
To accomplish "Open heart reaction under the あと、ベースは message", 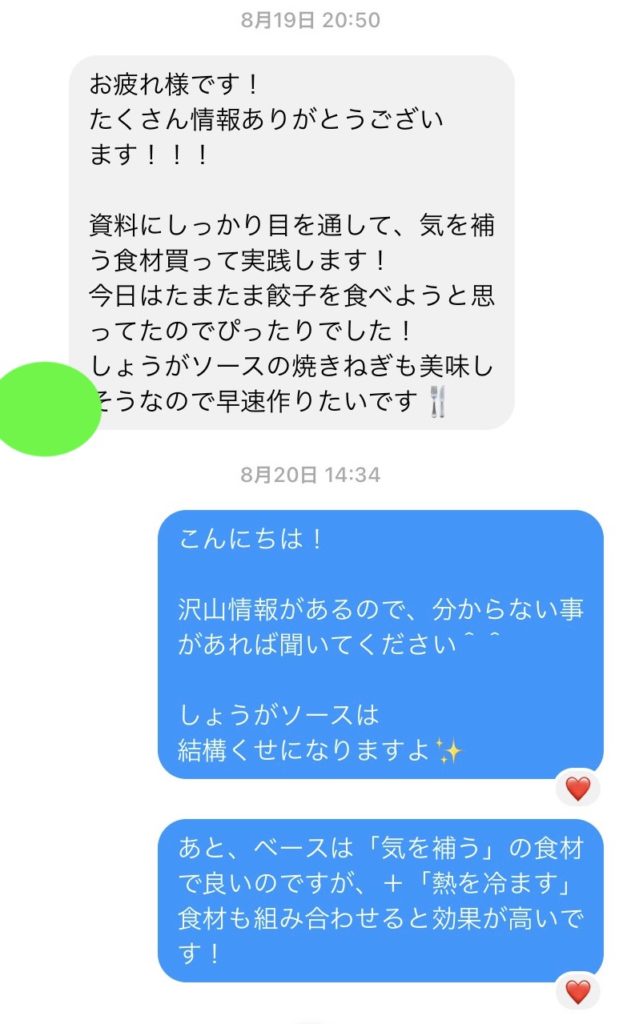I will click(x=578, y=991).
